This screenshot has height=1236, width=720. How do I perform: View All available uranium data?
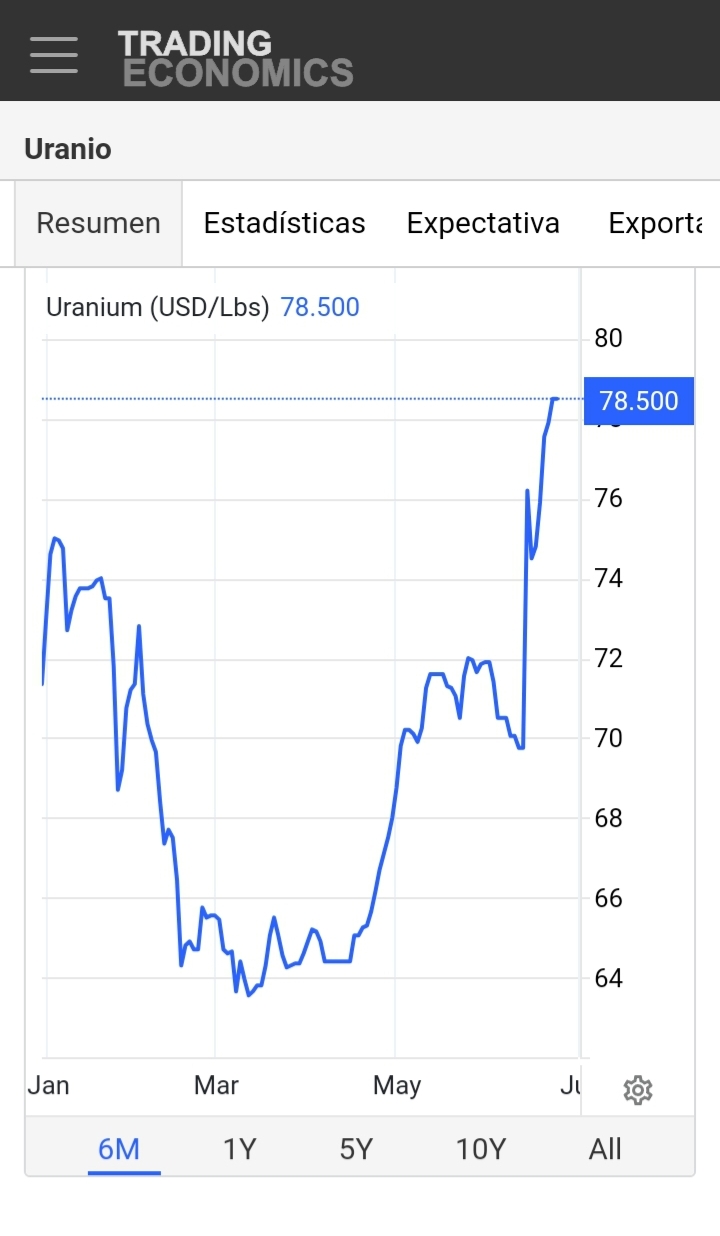click(605, 1149)
